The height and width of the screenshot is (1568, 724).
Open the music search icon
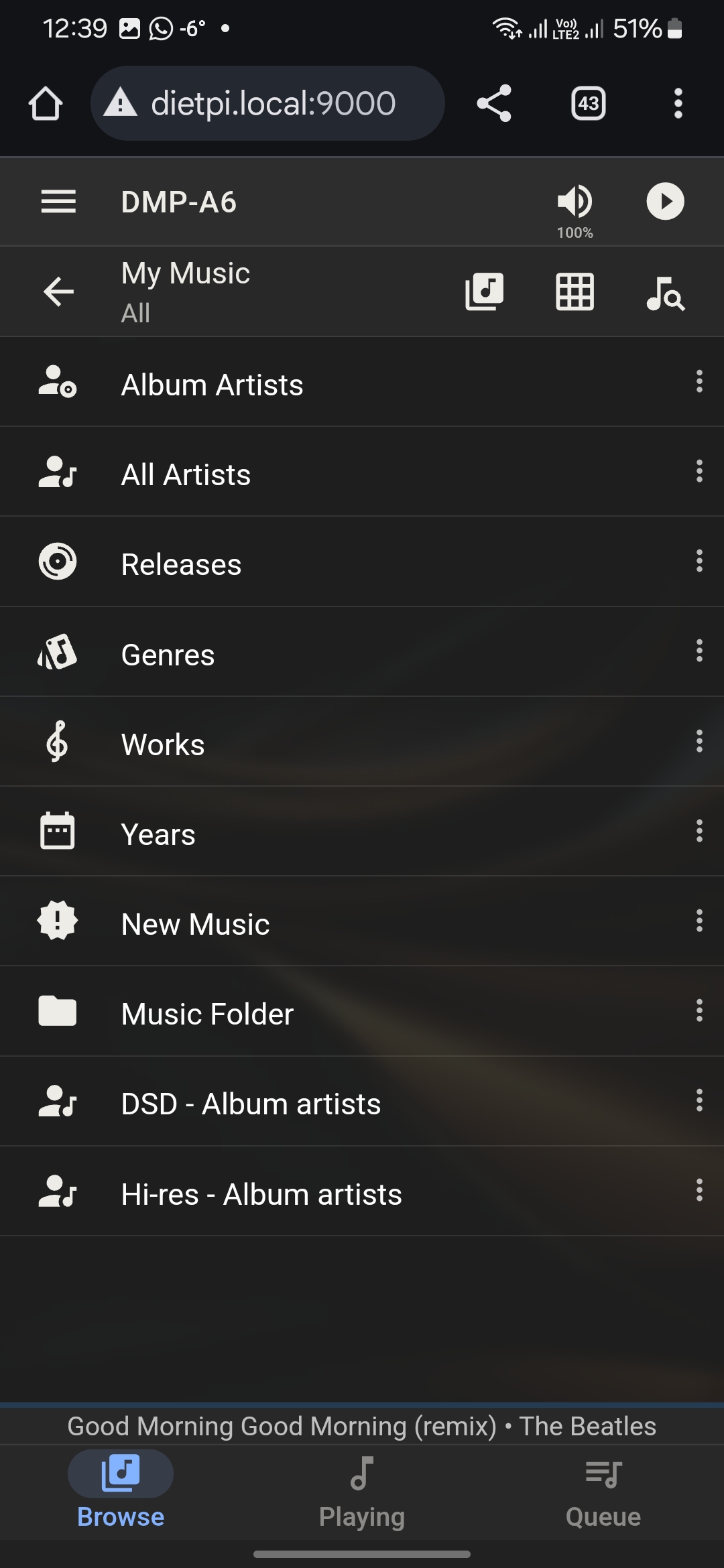665,293
